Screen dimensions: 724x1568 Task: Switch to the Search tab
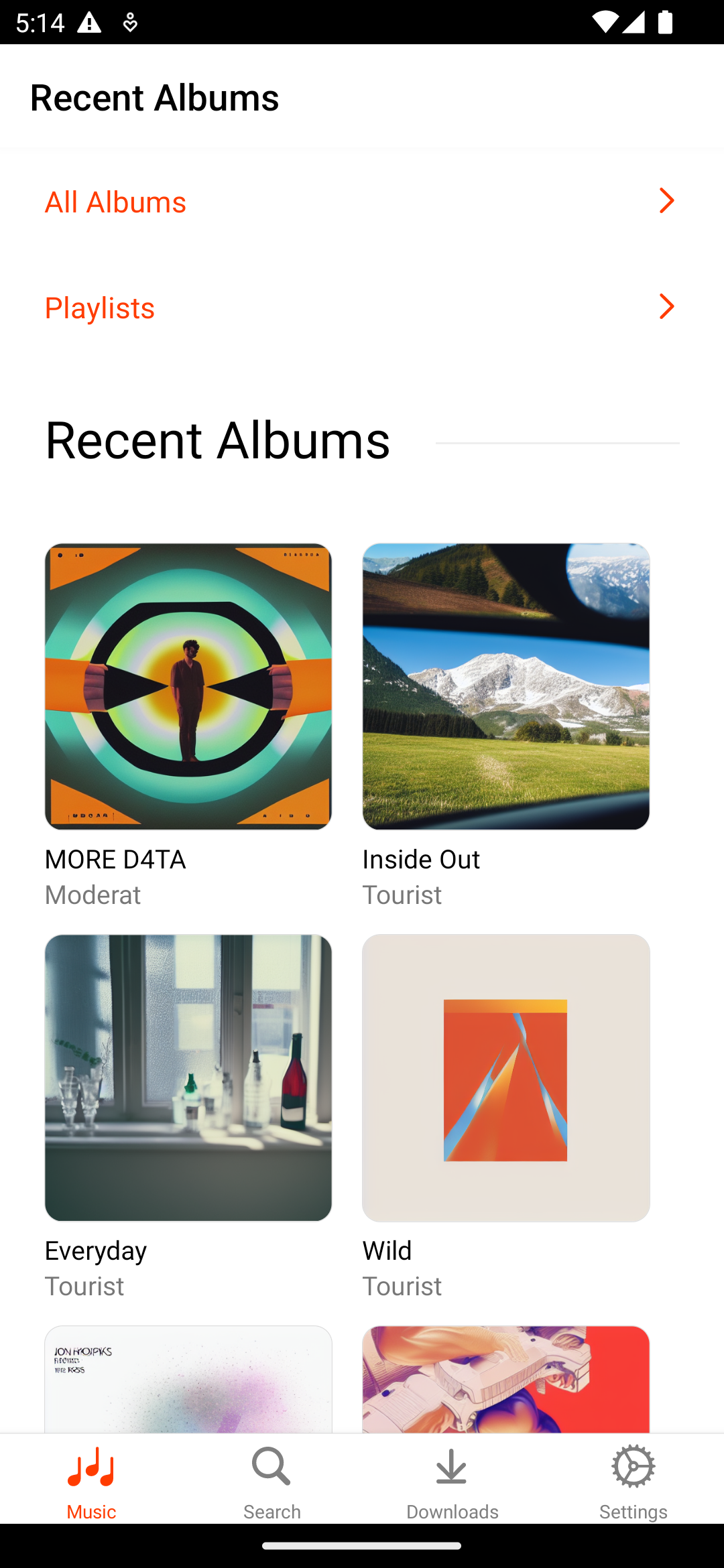[x=271, y=1481]
